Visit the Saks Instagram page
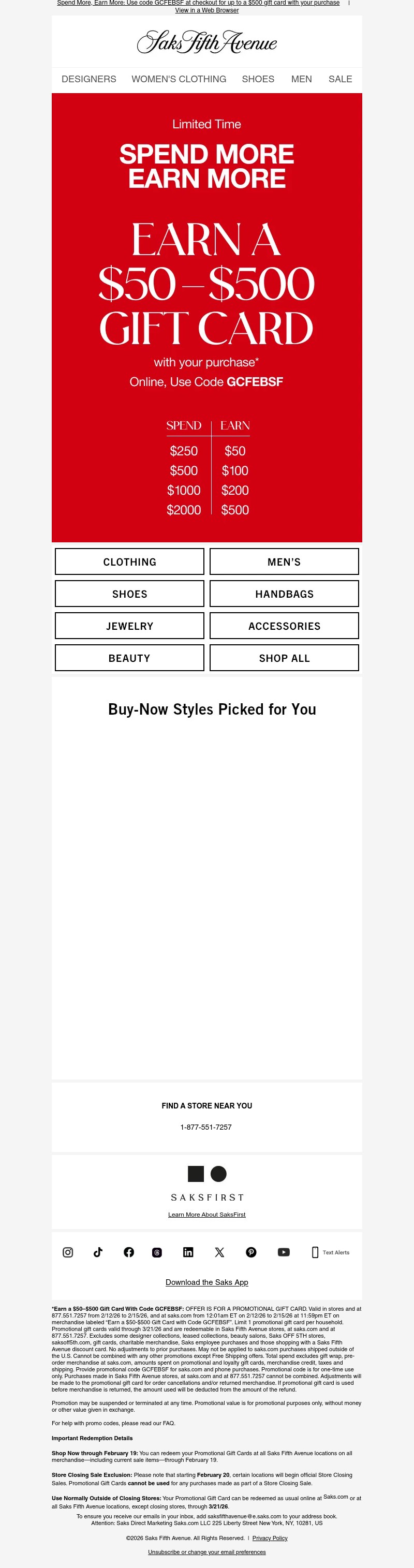 pyautogui.click(x=68, y=1252)
